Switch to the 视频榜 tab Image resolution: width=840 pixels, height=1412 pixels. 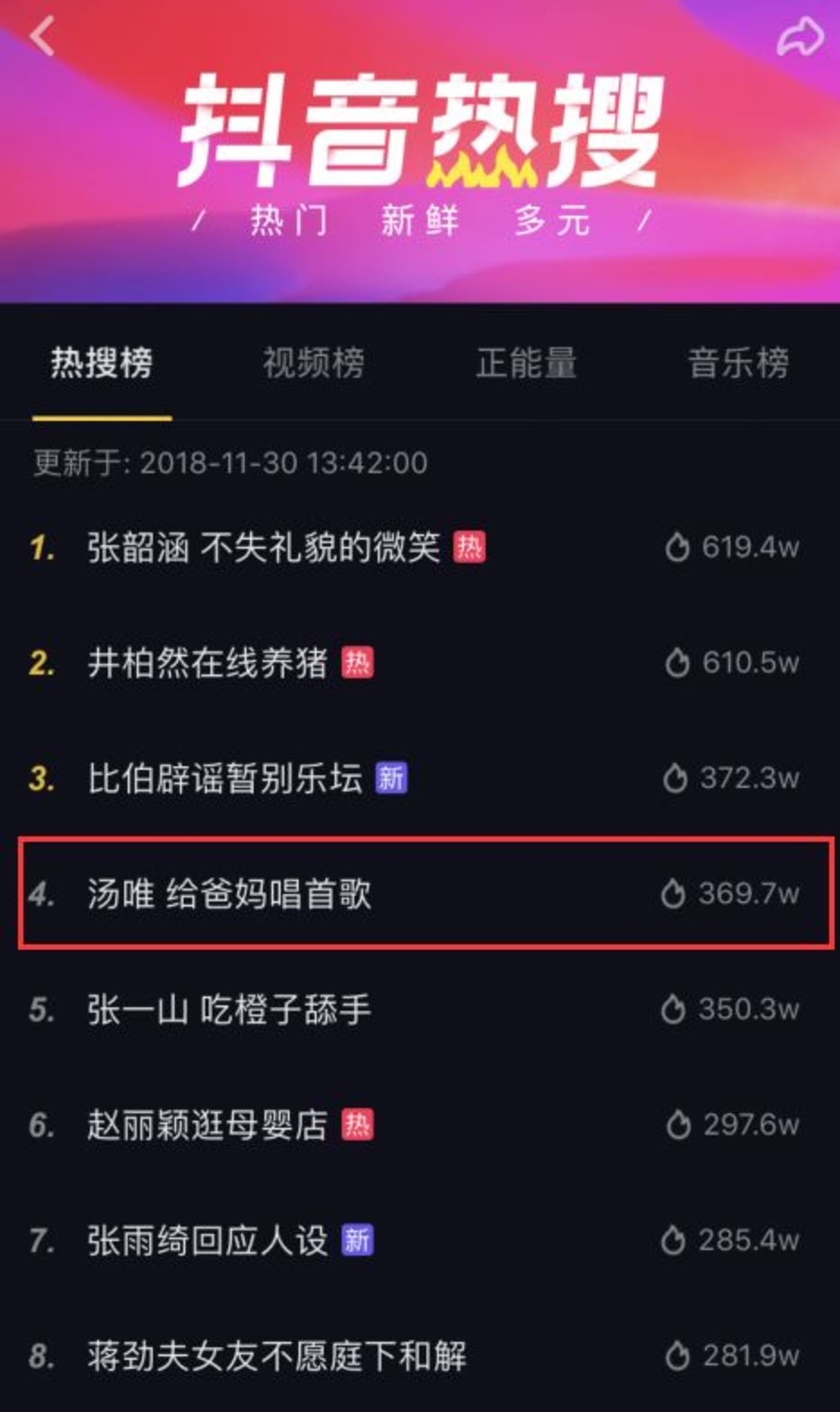pos(314,363)
